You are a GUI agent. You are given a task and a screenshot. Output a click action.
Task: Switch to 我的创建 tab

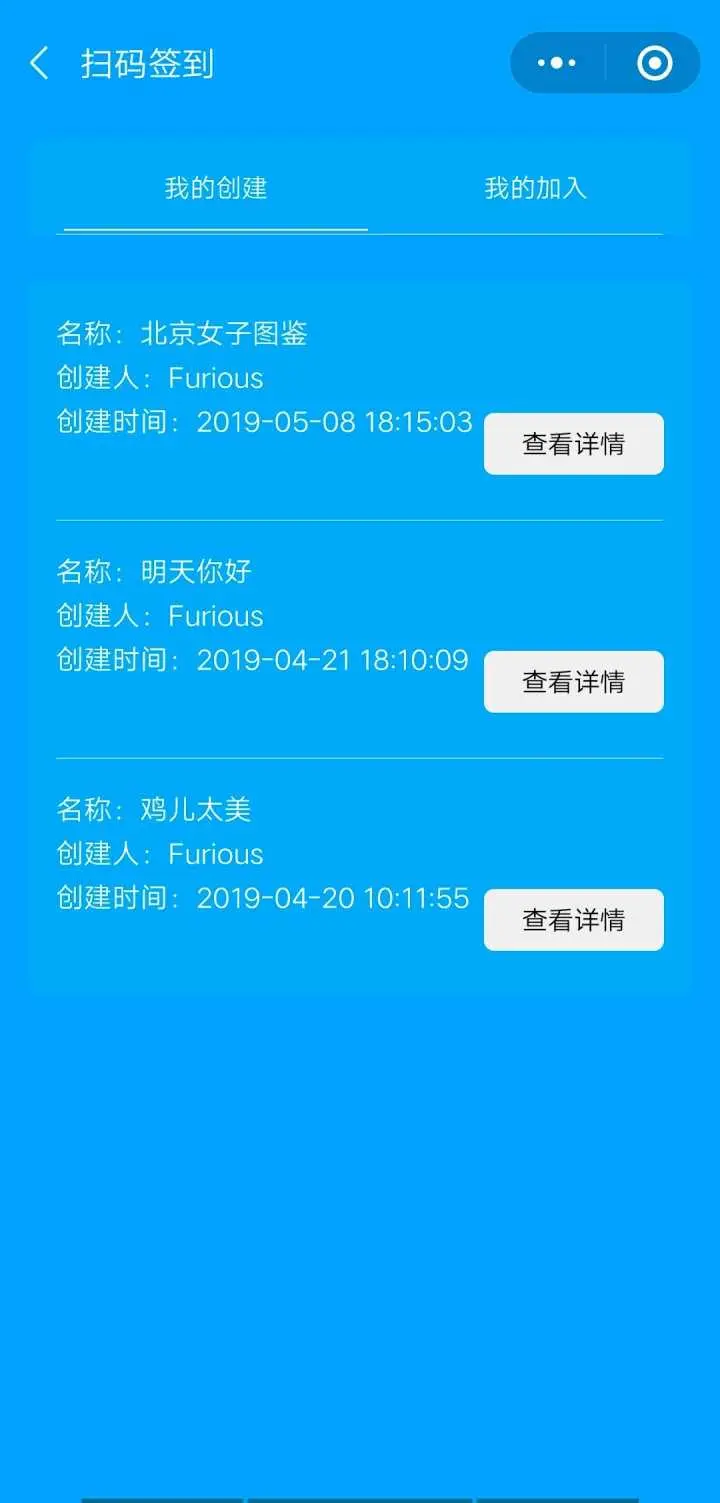pos(216,188)
